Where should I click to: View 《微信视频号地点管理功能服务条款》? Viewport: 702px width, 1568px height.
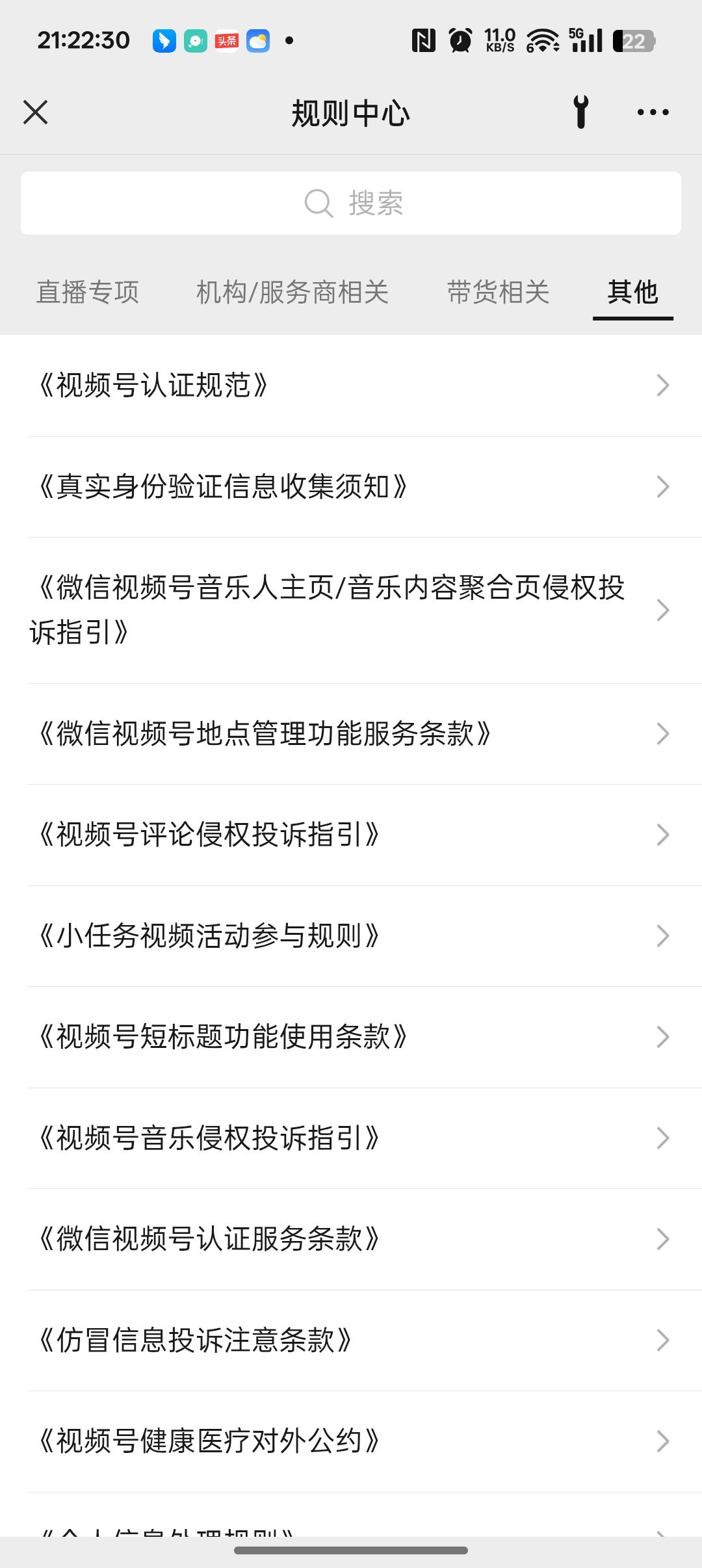pyautogui.click(x=351, y=734)
